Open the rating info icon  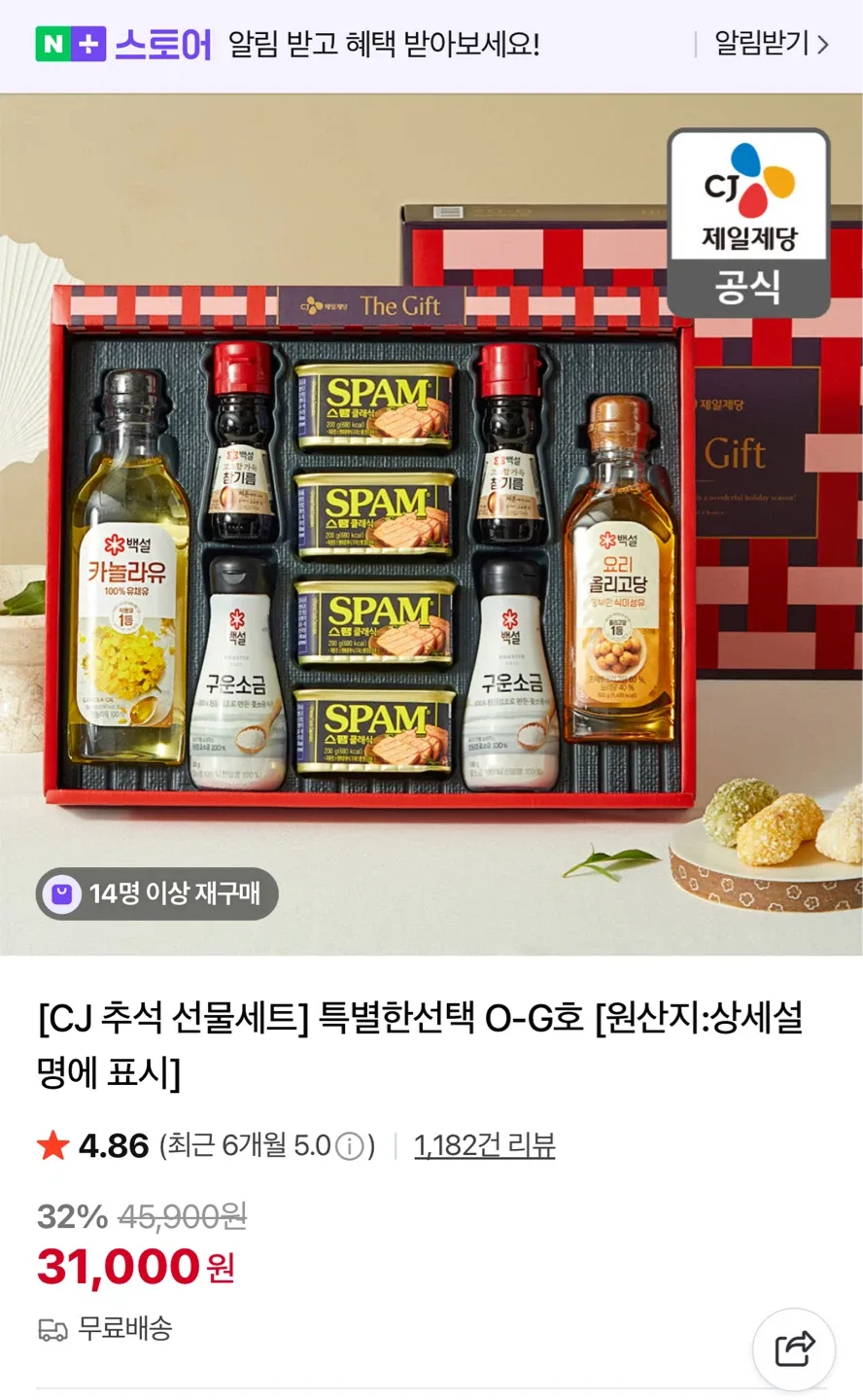(x=349, y=1146)
